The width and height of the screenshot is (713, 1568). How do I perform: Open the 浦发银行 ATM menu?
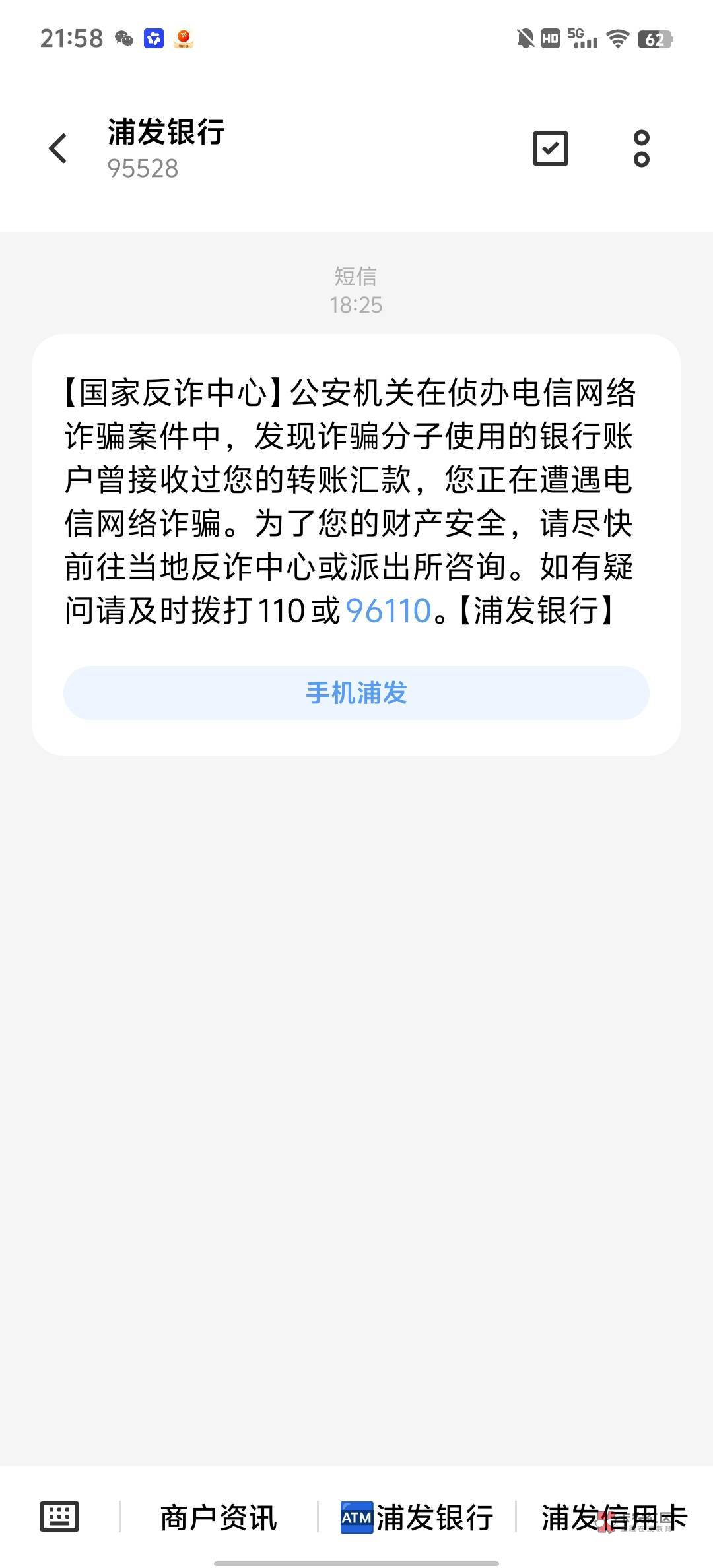tap(417, 1517)
